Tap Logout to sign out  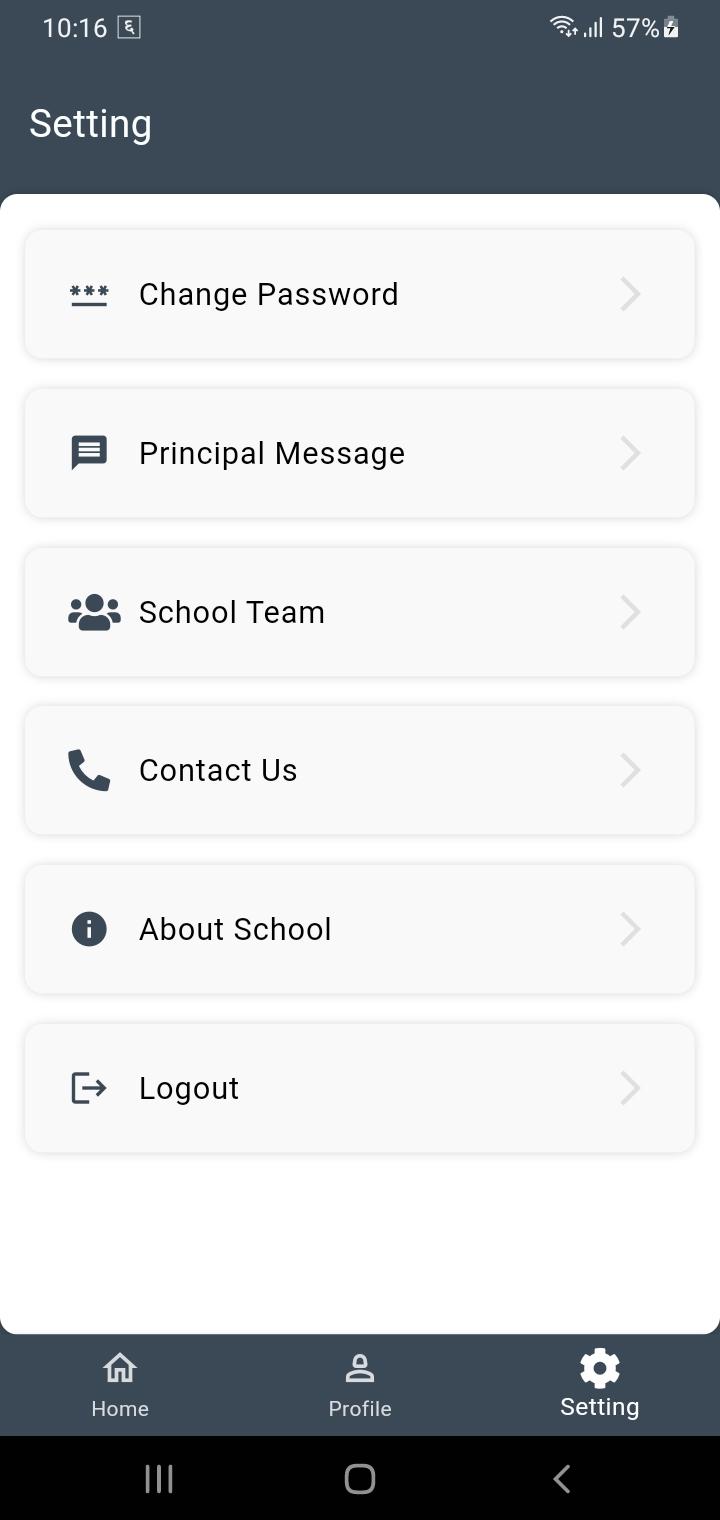(360, 1088)
